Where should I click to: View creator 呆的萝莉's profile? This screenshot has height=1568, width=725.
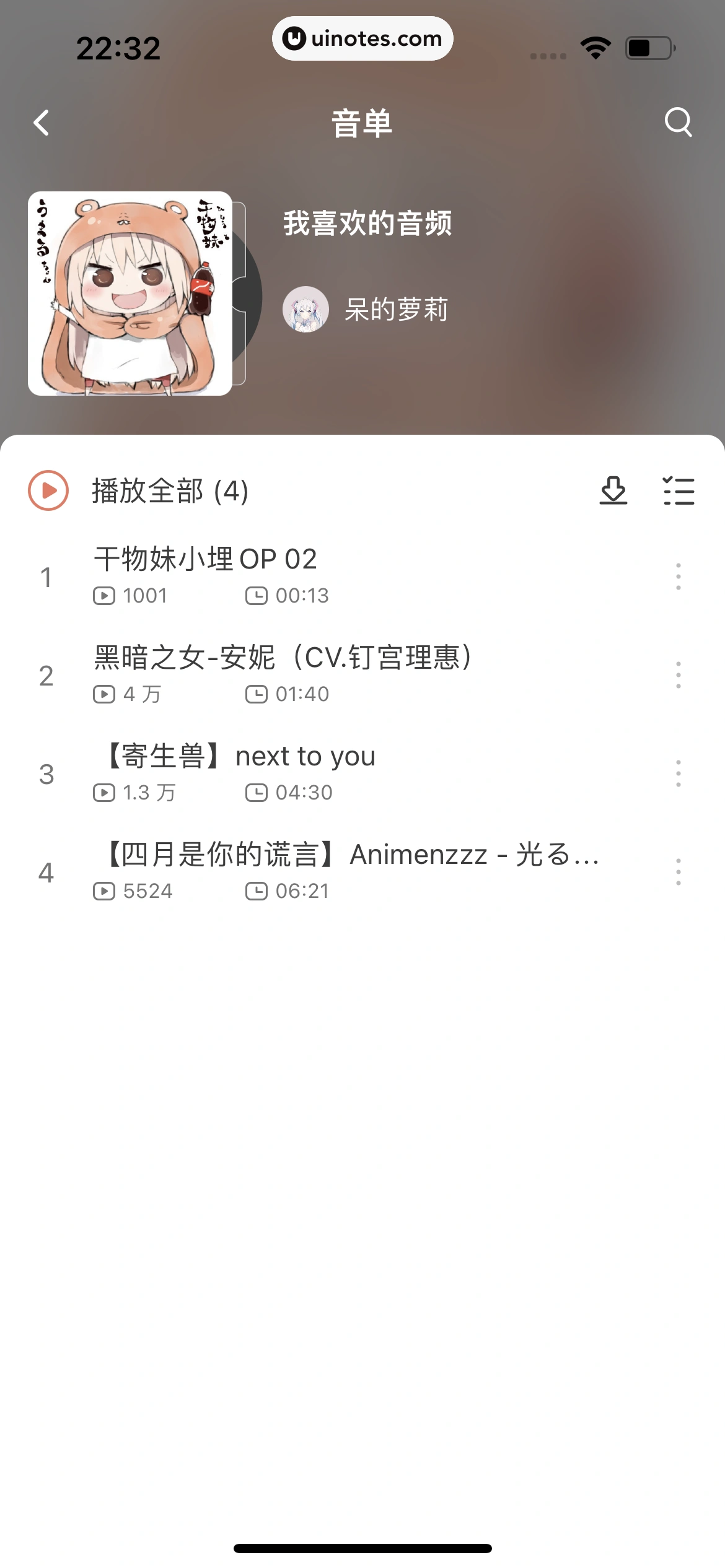(366, 309)
